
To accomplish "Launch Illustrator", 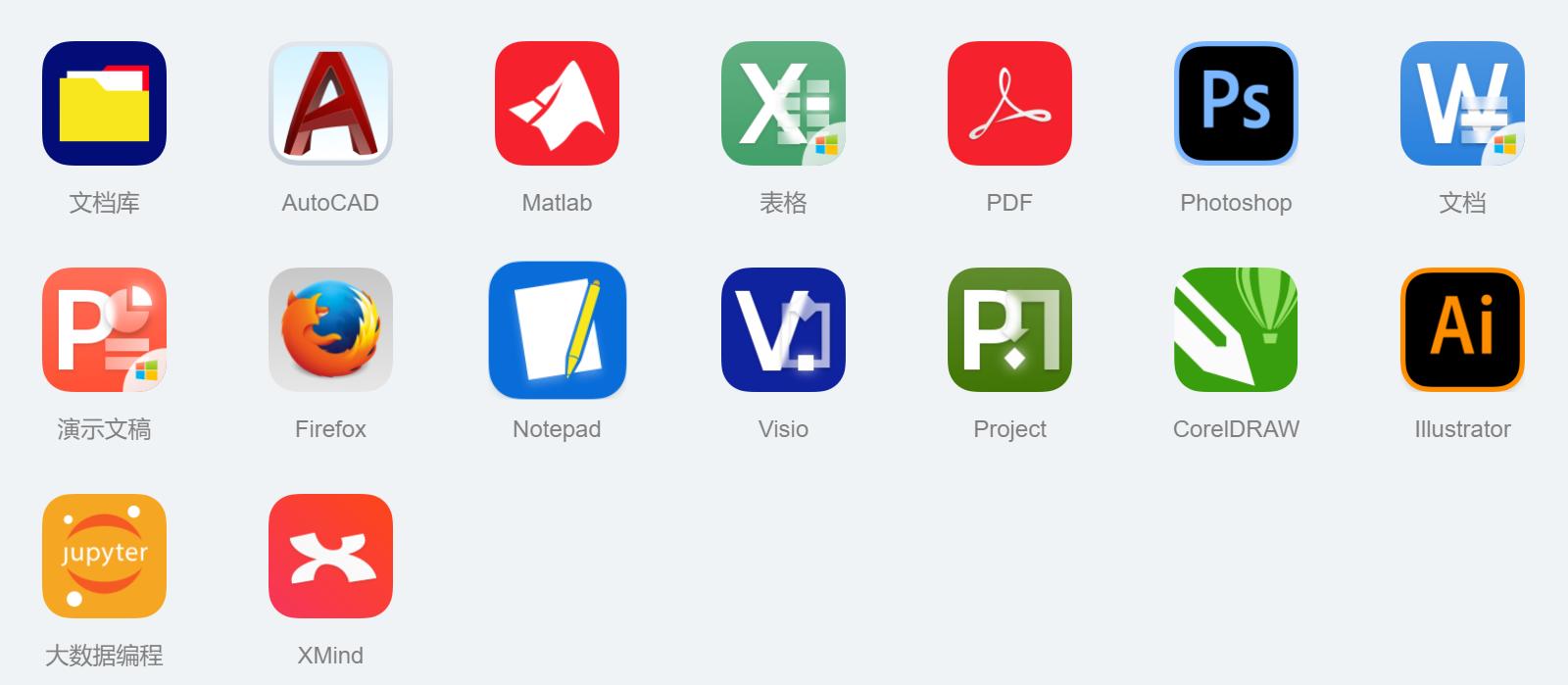I will coord(1462,330).
